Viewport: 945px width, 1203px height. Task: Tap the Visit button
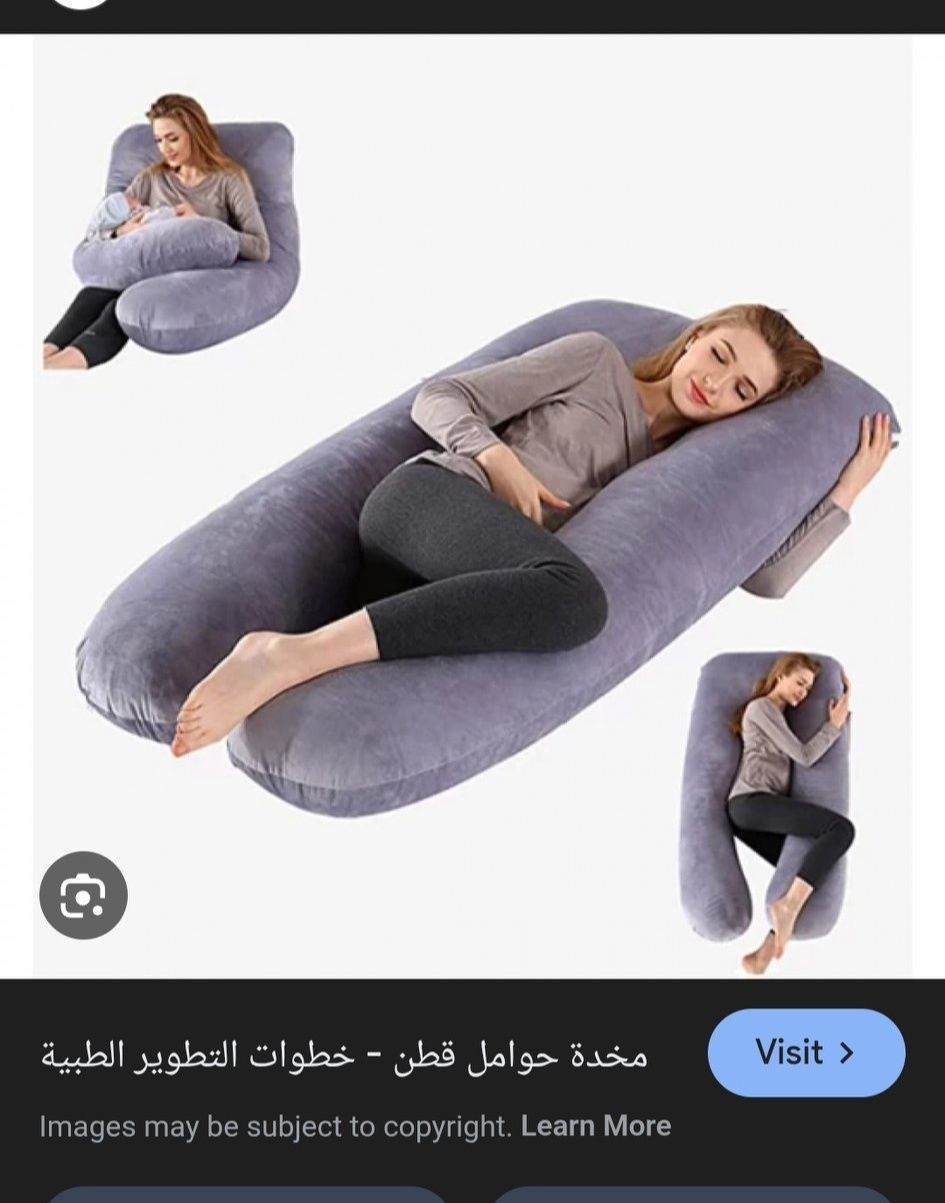806,1052
